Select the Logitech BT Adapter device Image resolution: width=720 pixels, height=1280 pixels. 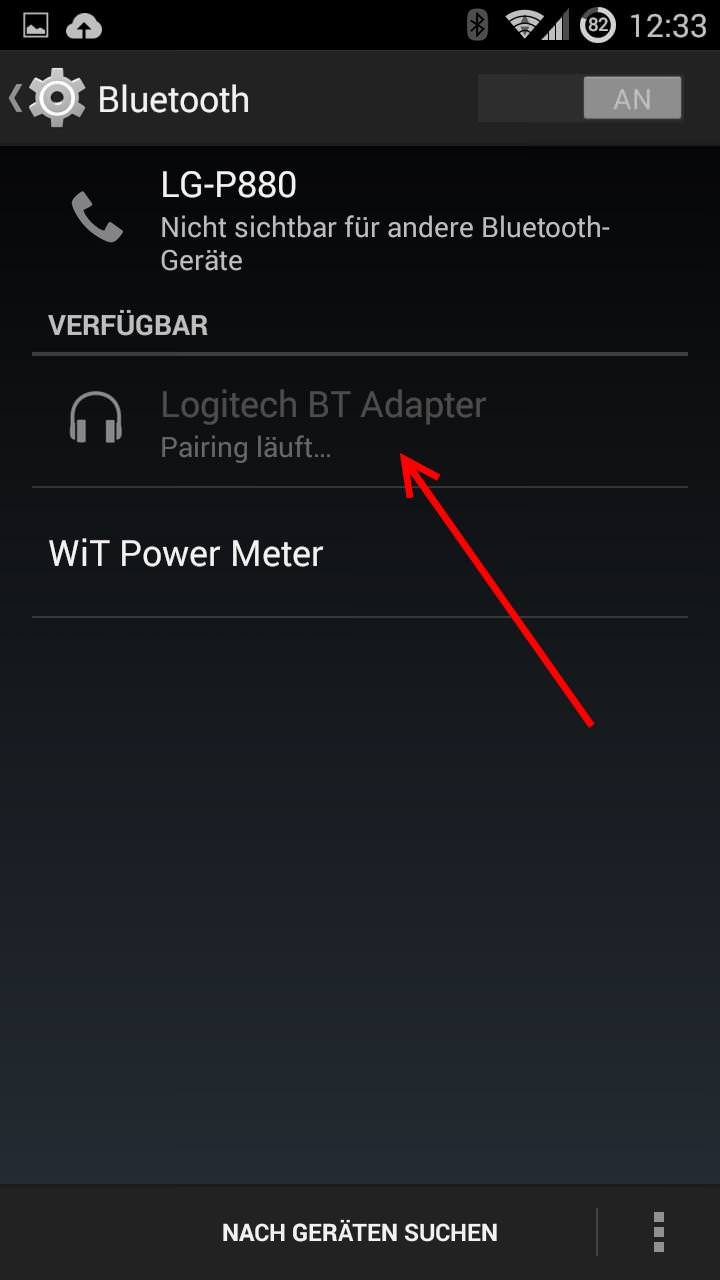pos(360,421)
